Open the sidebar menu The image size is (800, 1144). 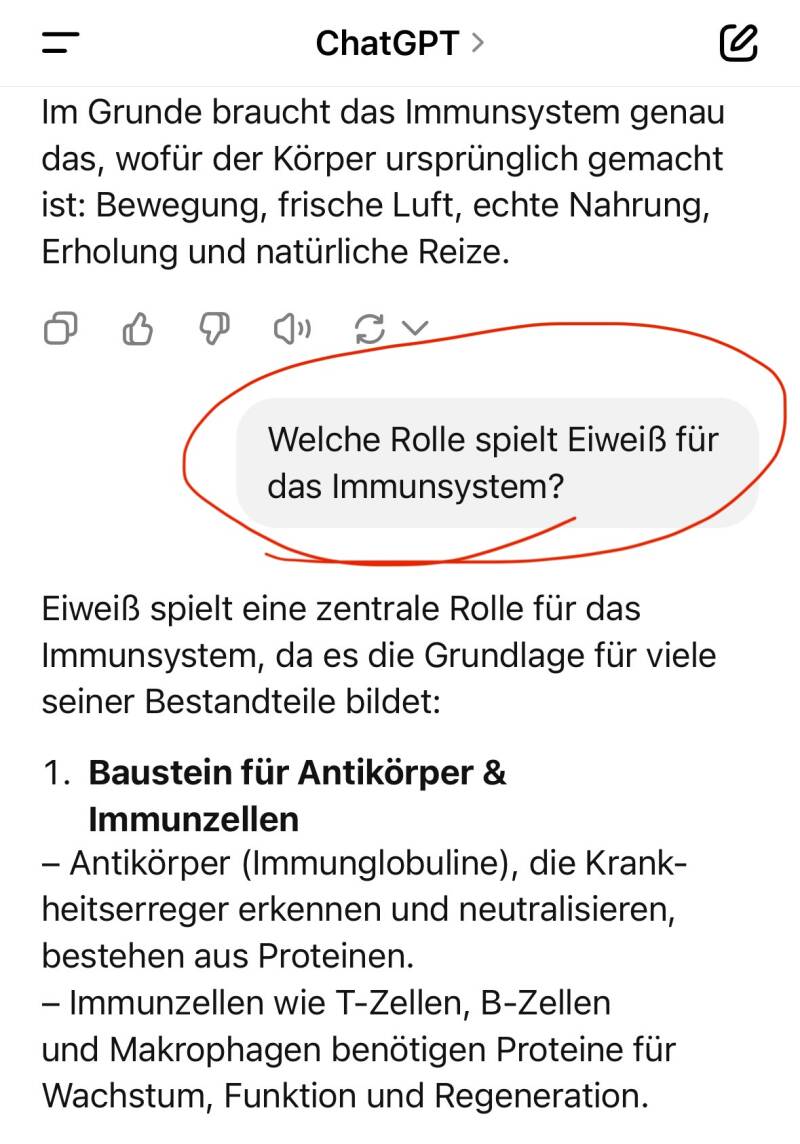click(x=60, y=42)
